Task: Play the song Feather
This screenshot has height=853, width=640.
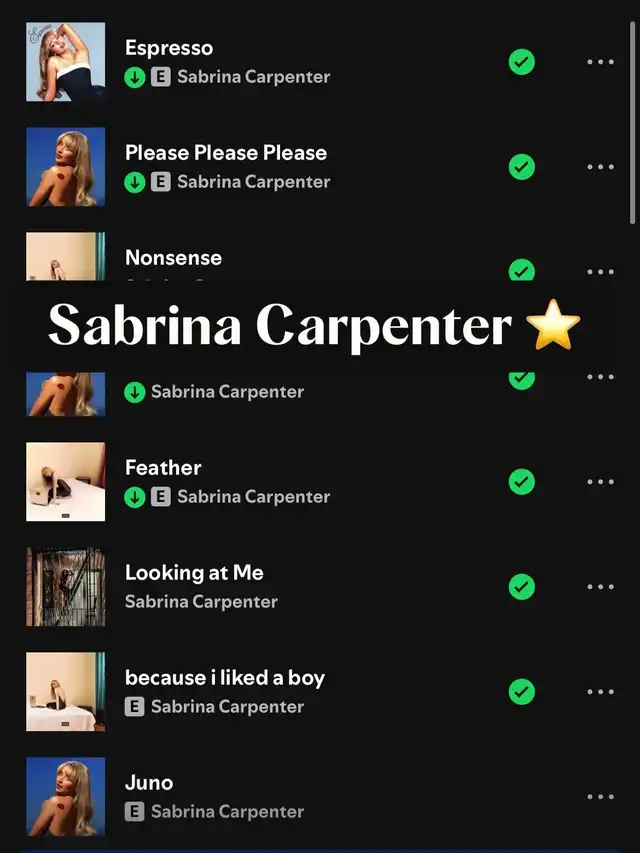Action: coord(163,468)
